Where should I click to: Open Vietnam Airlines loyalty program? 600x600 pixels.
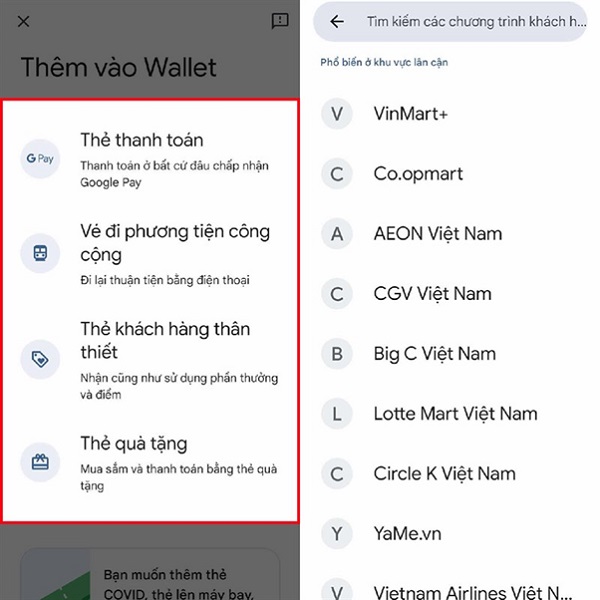pos(470,592)
